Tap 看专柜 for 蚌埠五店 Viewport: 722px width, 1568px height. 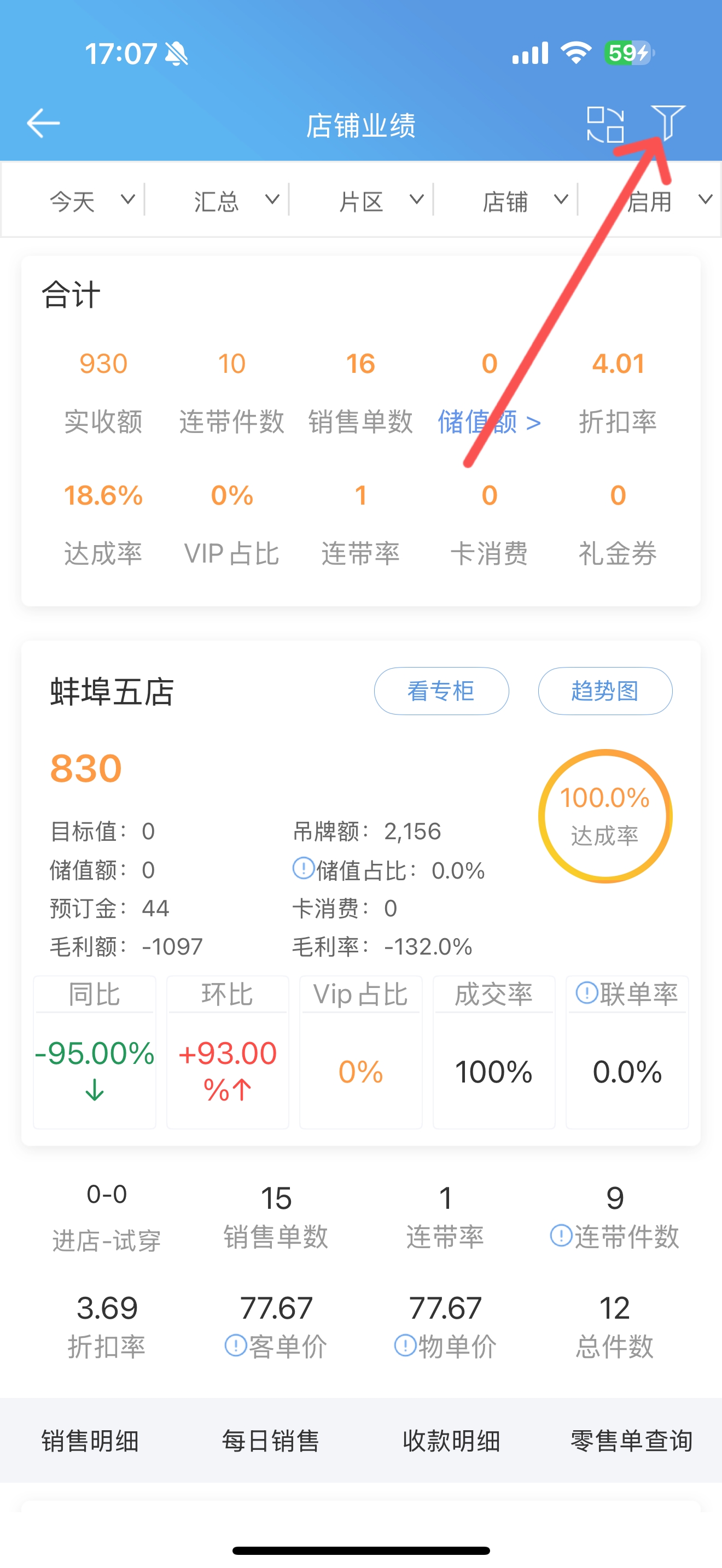tap(441, 691)
